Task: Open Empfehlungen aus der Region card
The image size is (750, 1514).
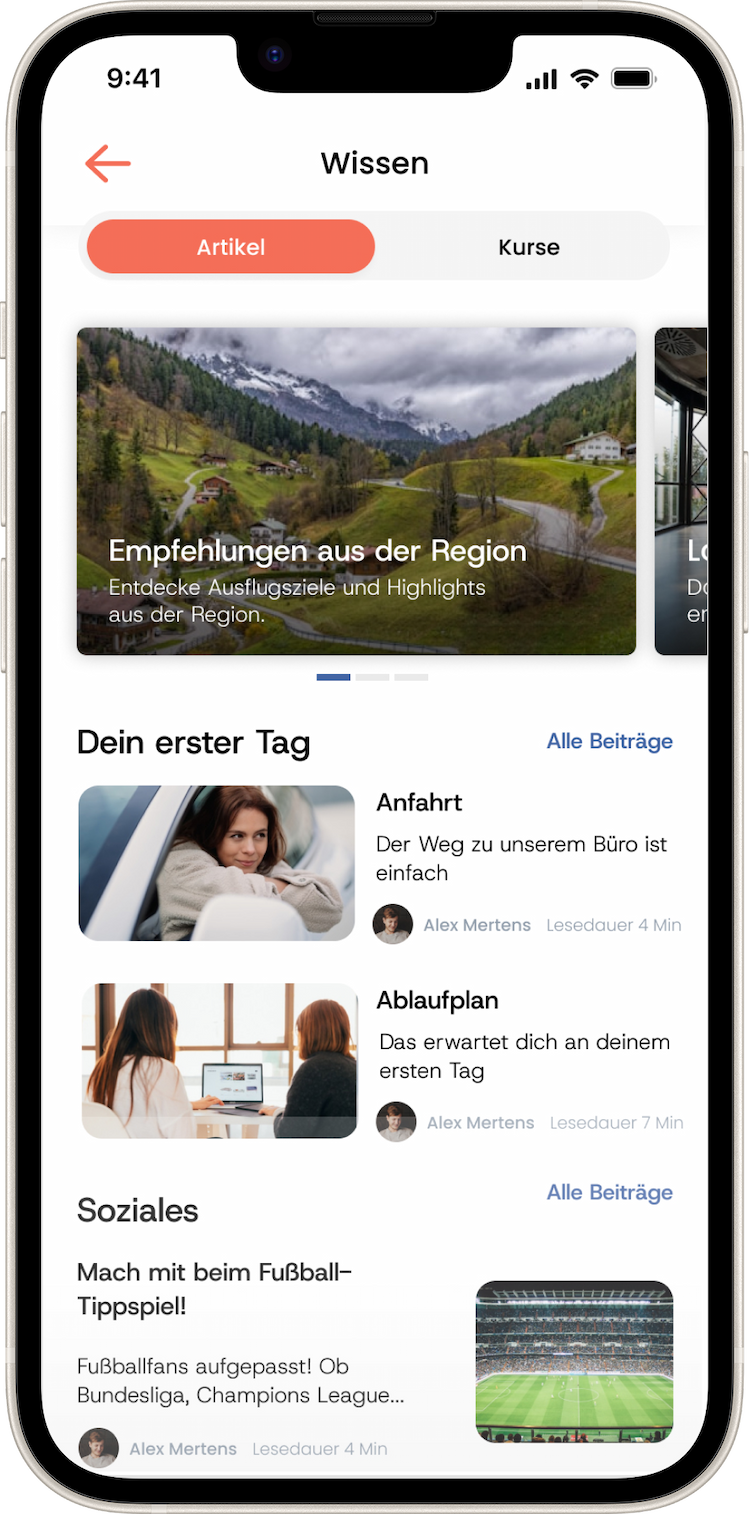Action: click(356, 491)
